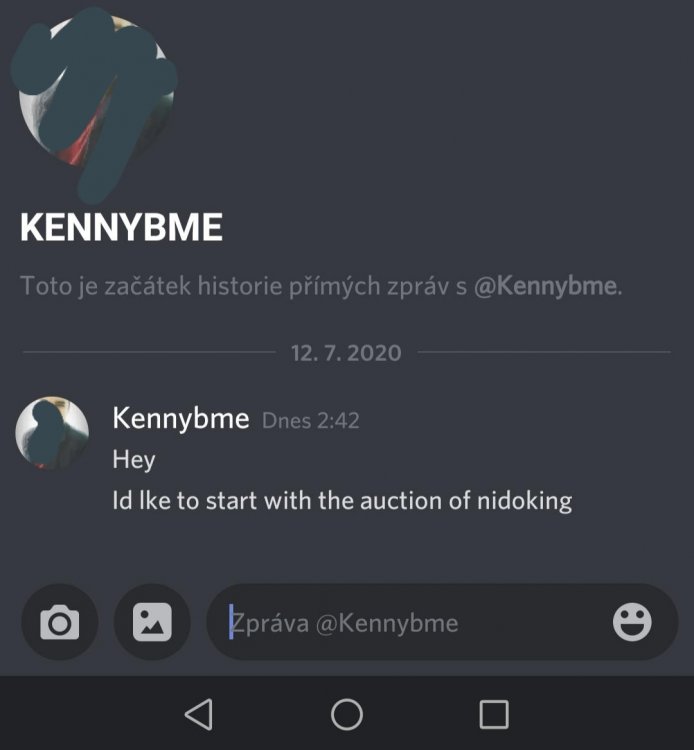Open the emoji picker
Image resolution: width=694 pixels, height=750 pixels.
click(631, 622)
